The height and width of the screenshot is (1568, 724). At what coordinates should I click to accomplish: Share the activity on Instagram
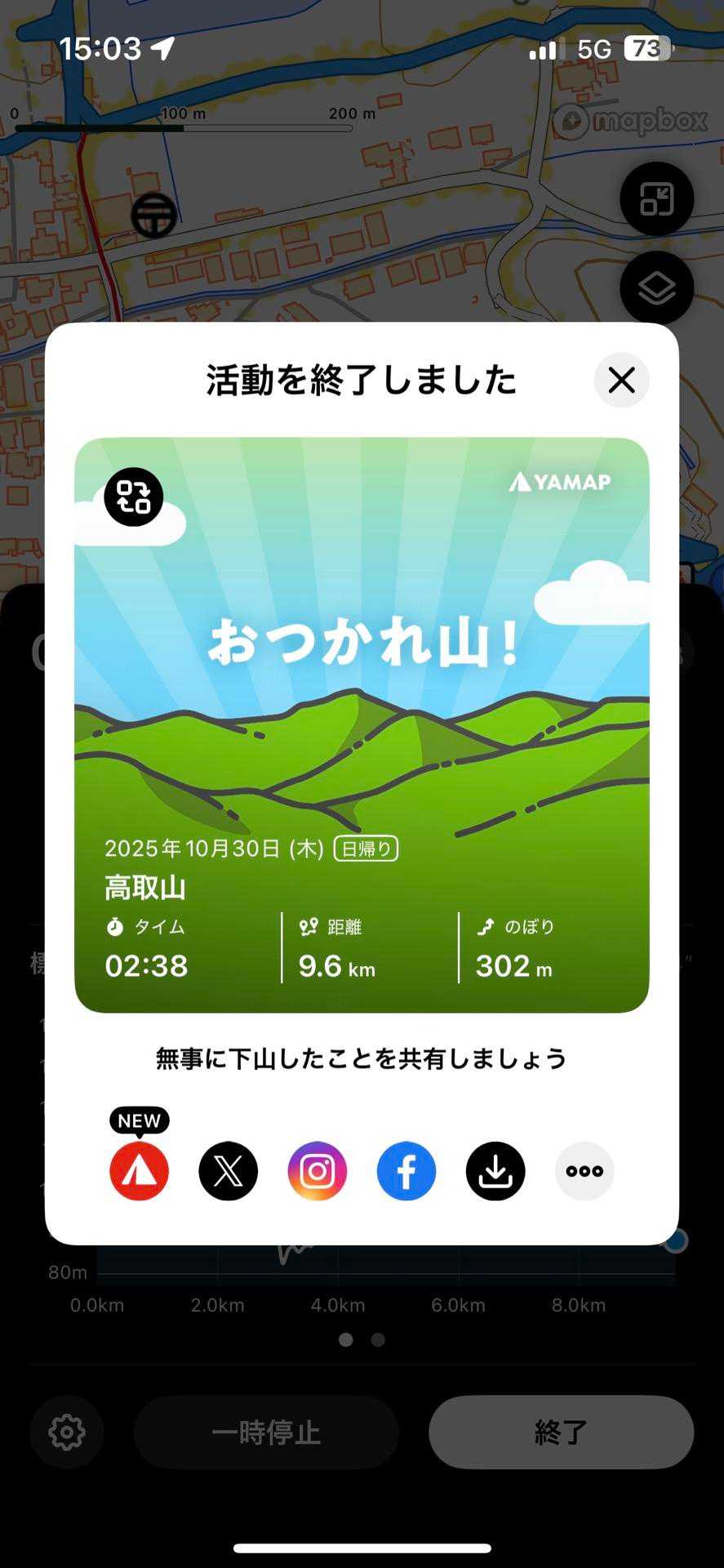pyautogui.click(x=318, y=1170)
